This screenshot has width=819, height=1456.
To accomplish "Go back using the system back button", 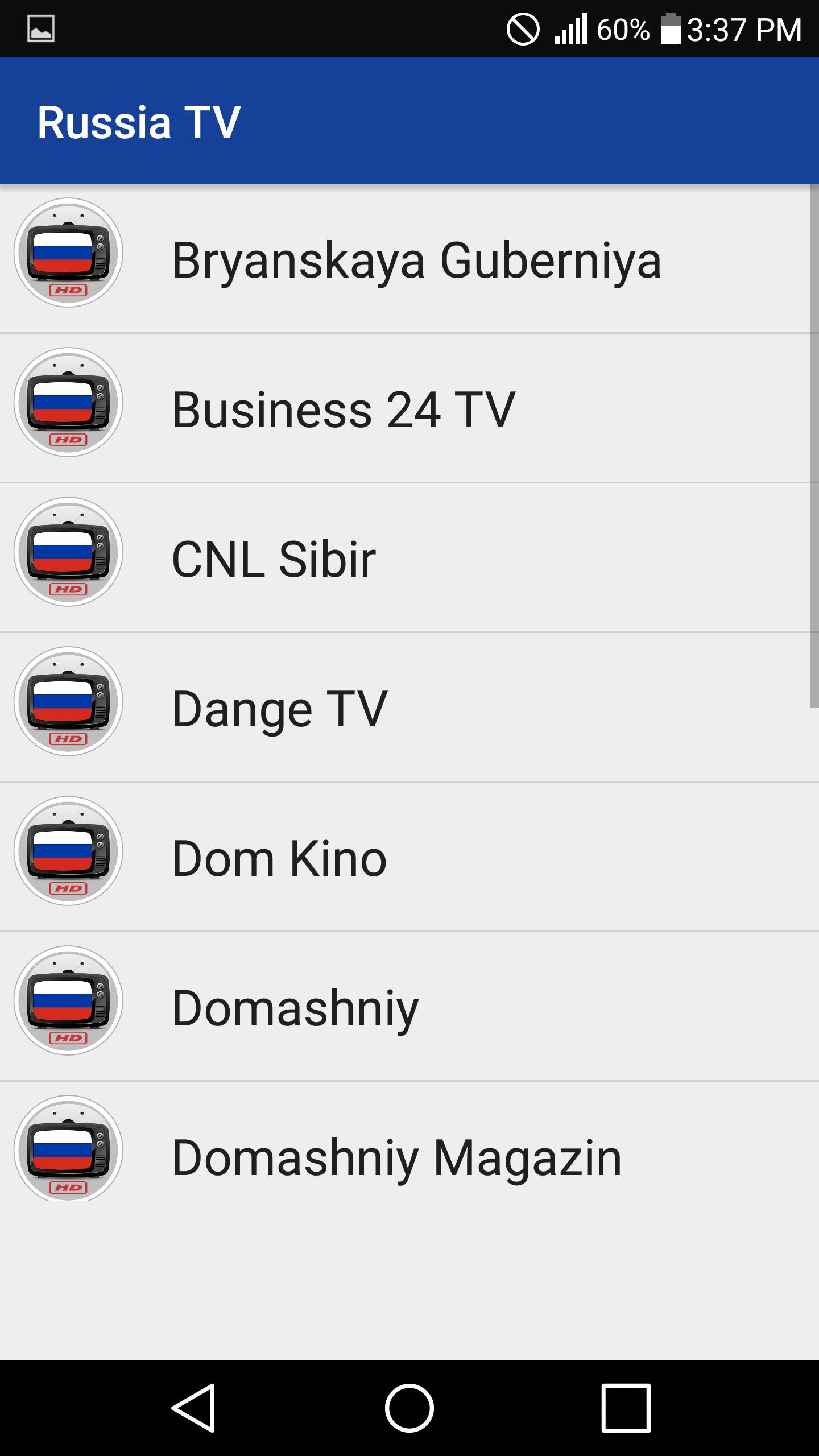I will pyautogui.click(x=193, y=1408).
